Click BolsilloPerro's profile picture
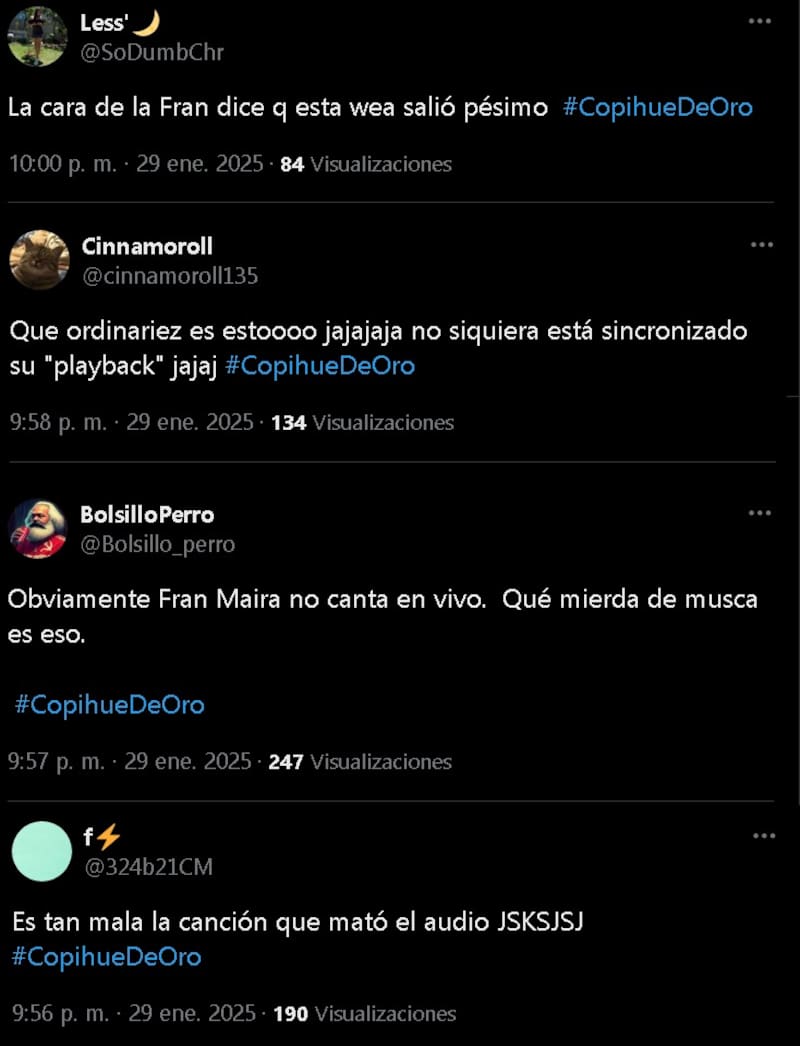 pos(40,528)
